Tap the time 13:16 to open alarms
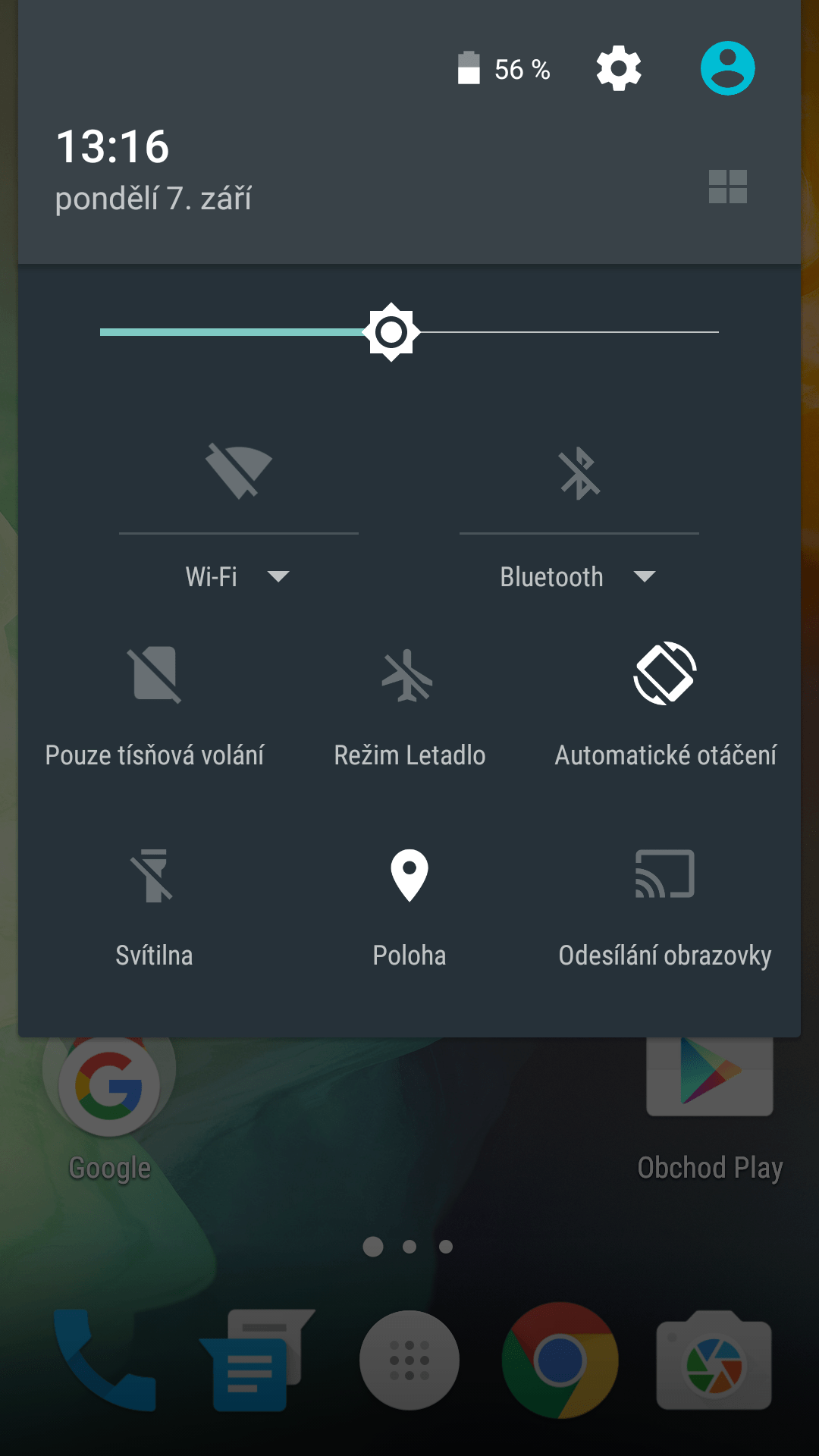 tap(113, 146)
